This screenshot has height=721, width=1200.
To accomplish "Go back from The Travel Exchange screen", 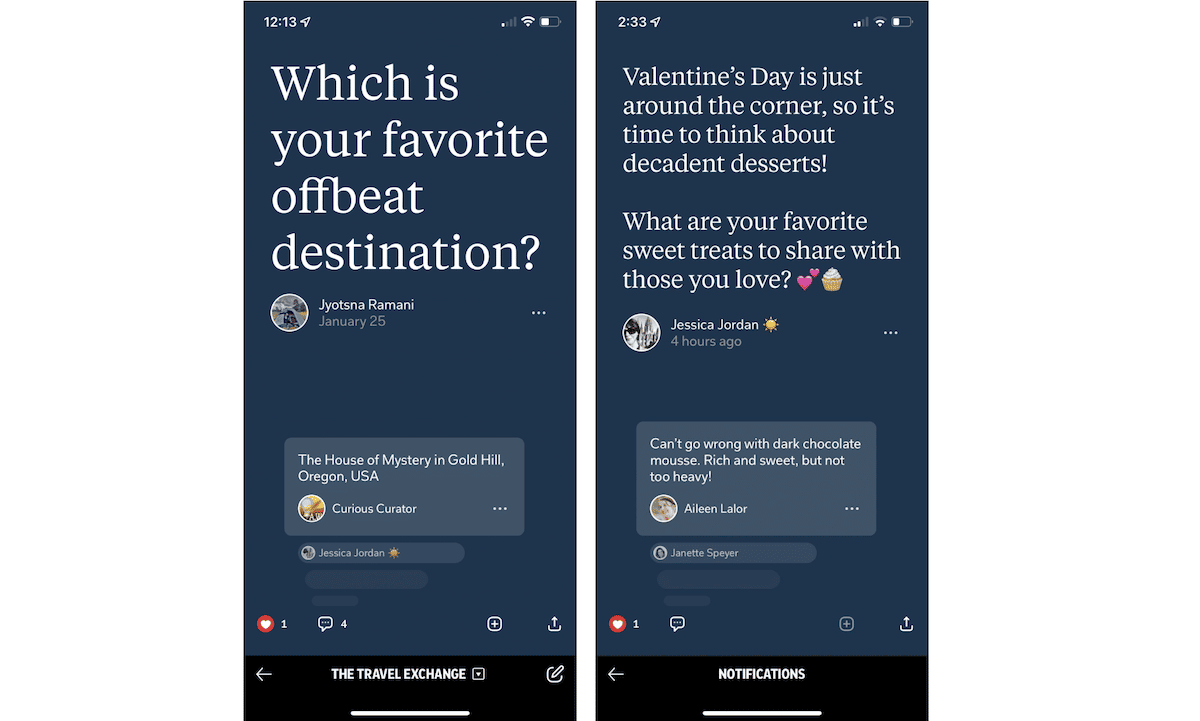I will point(264,674).
